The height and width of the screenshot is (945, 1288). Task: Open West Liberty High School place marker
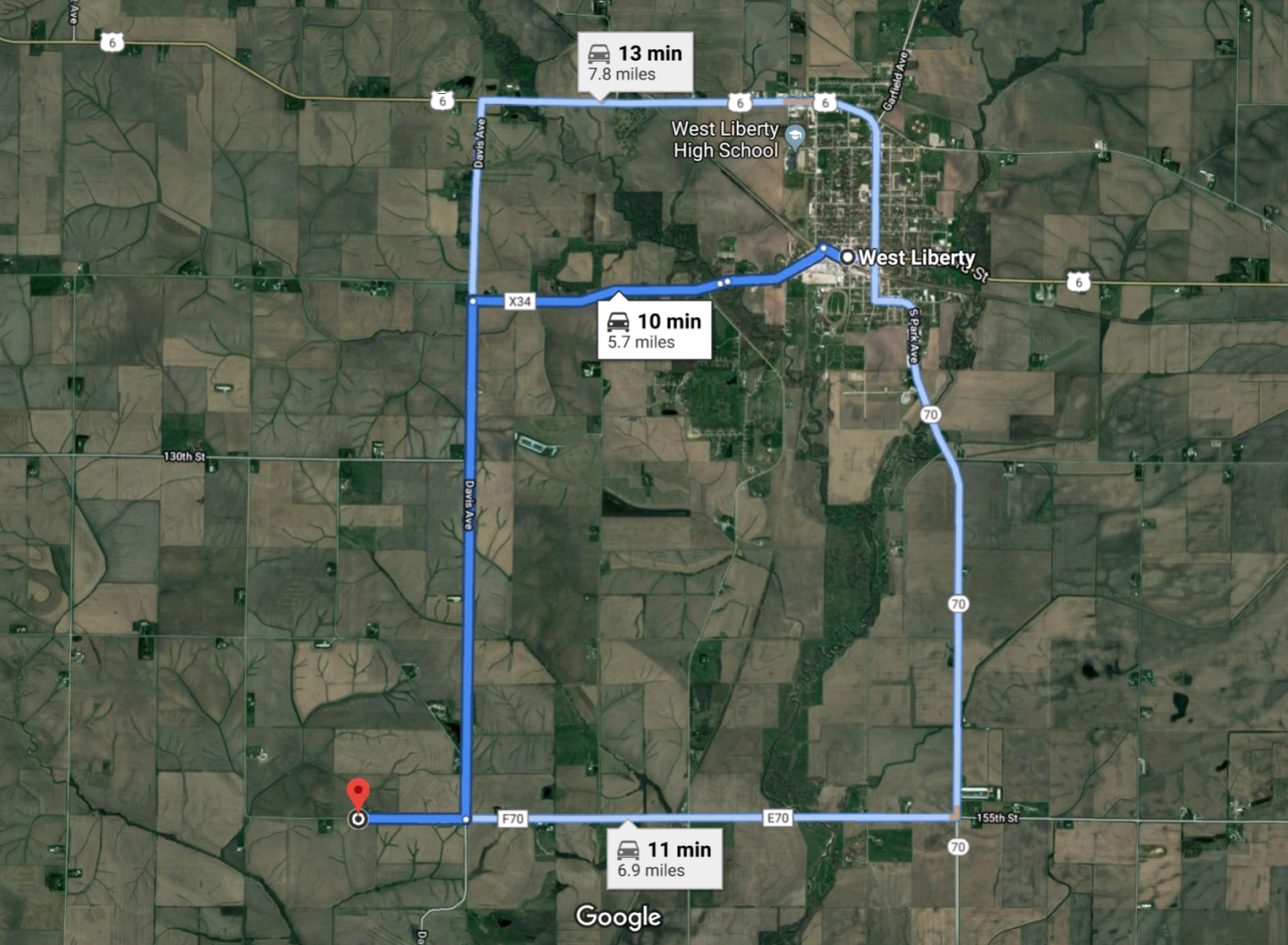coord(795,135)
